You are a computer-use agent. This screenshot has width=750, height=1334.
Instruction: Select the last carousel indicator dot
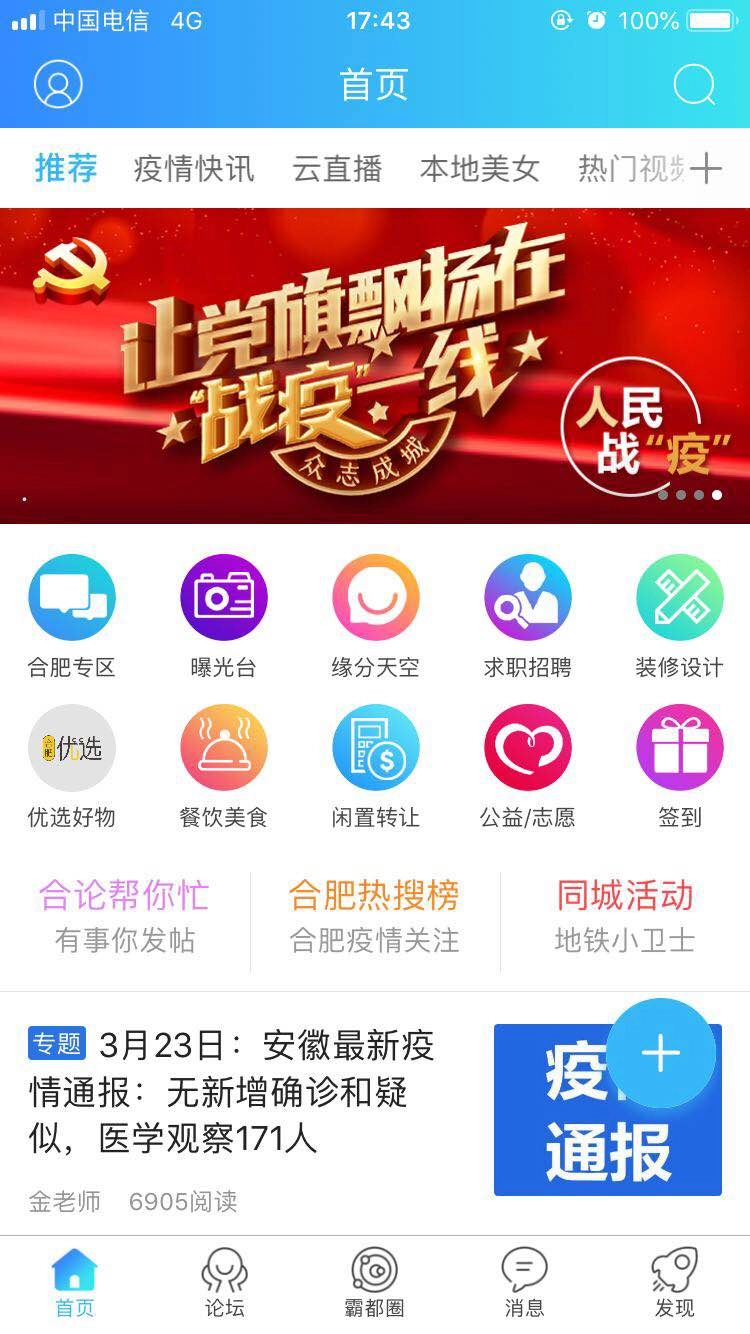point(716,494)
